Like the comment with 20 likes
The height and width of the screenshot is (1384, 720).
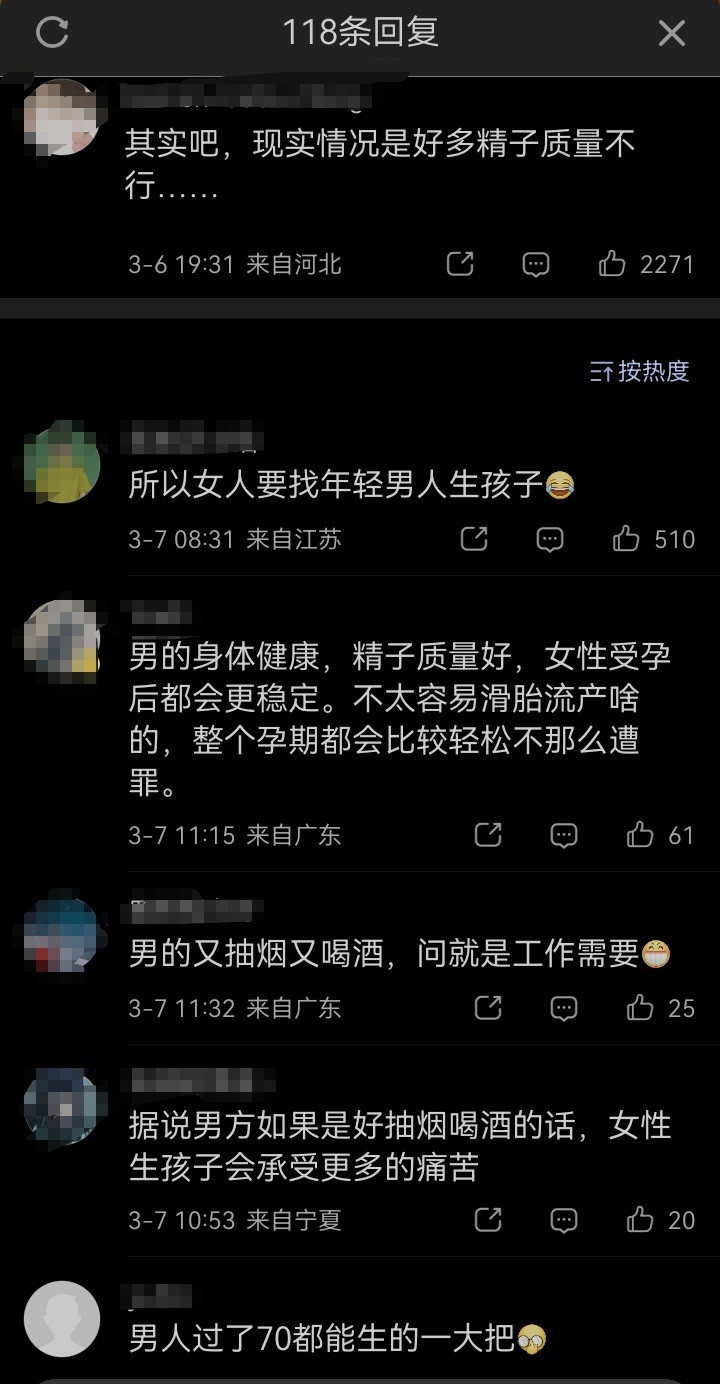click(639, 1220)
